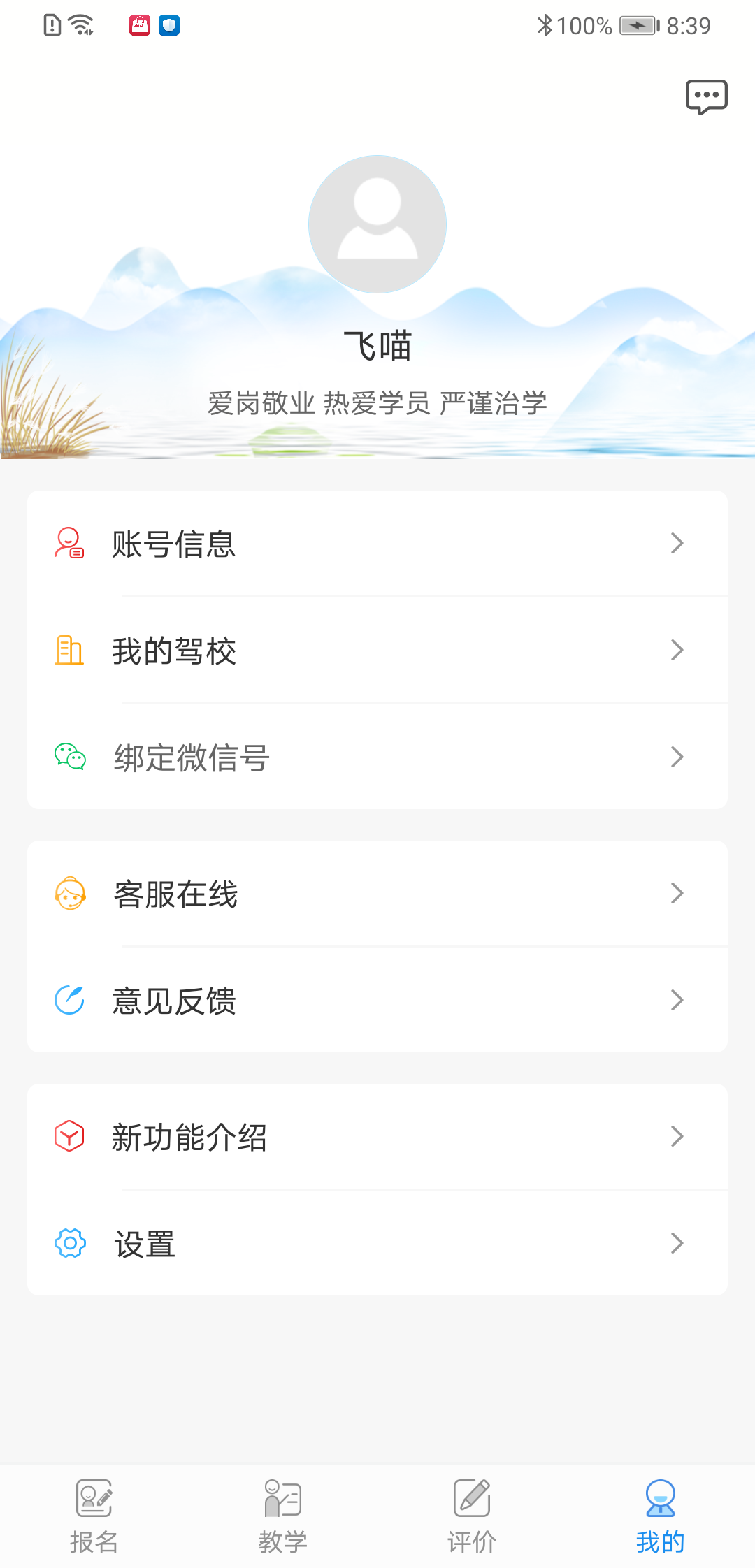Screen dimensions: 755x1568
Task: Click the message bubble icon top right
Action: pos(707,97)
